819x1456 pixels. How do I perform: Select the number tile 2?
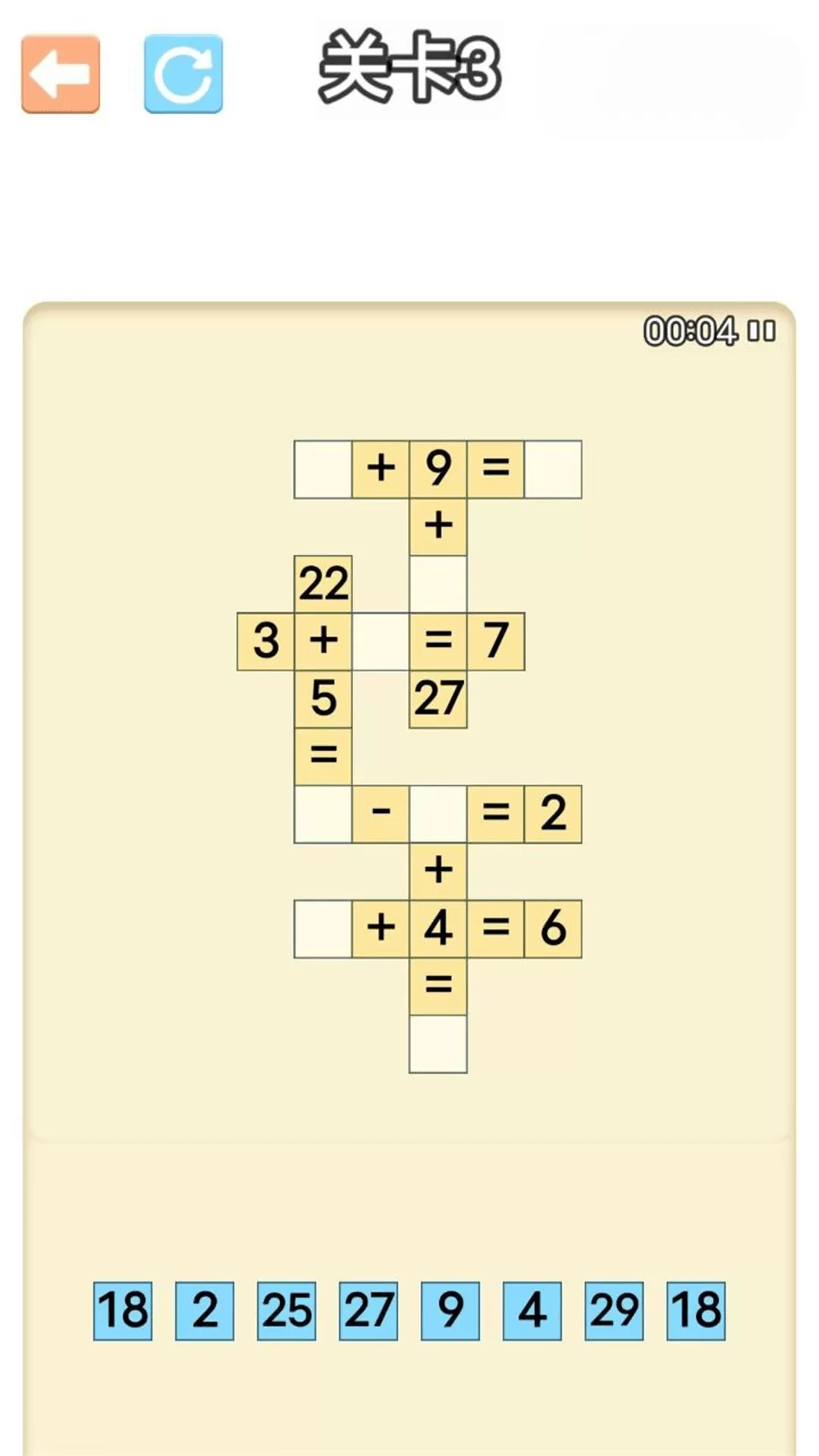pos(205,1311)
